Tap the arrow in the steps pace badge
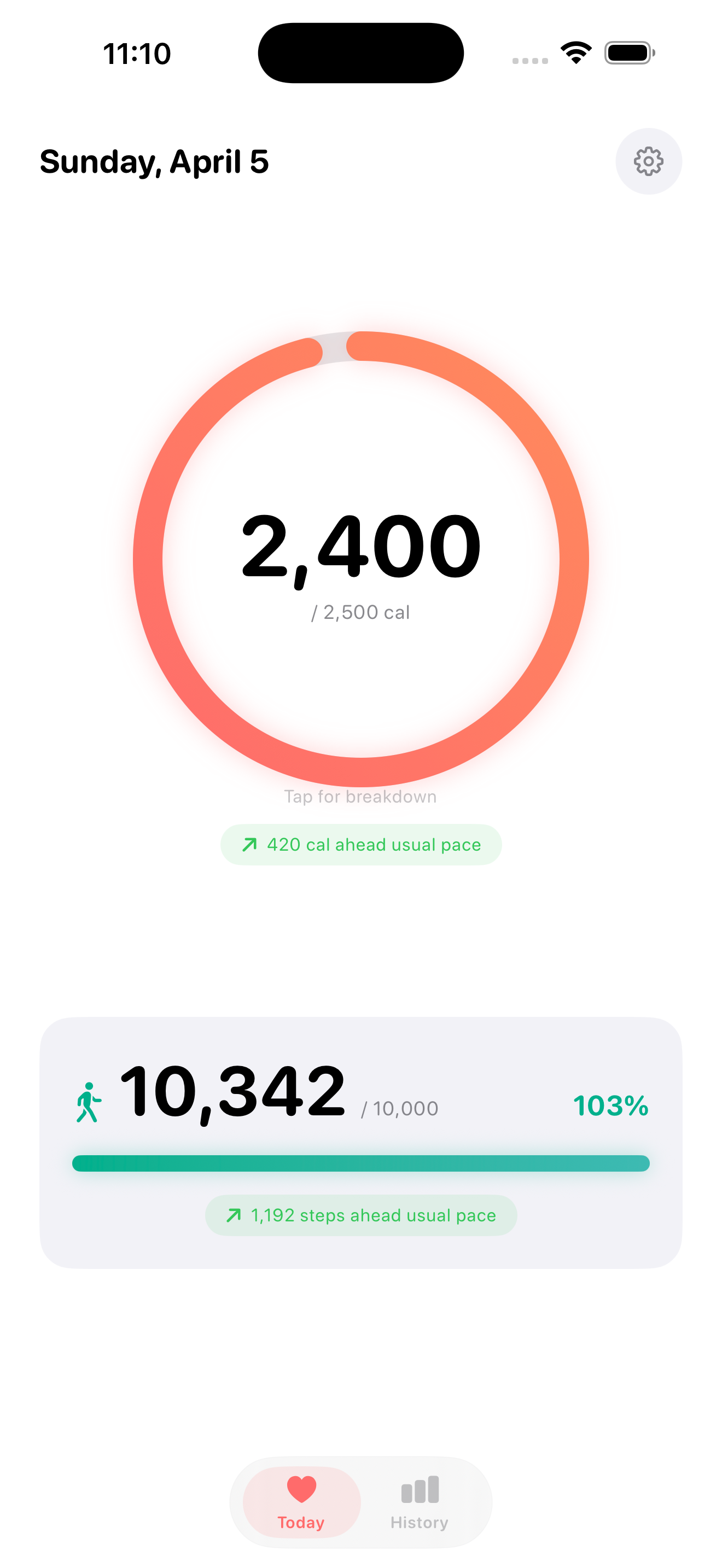722x1568 pixels. (x=232, y=1215)
